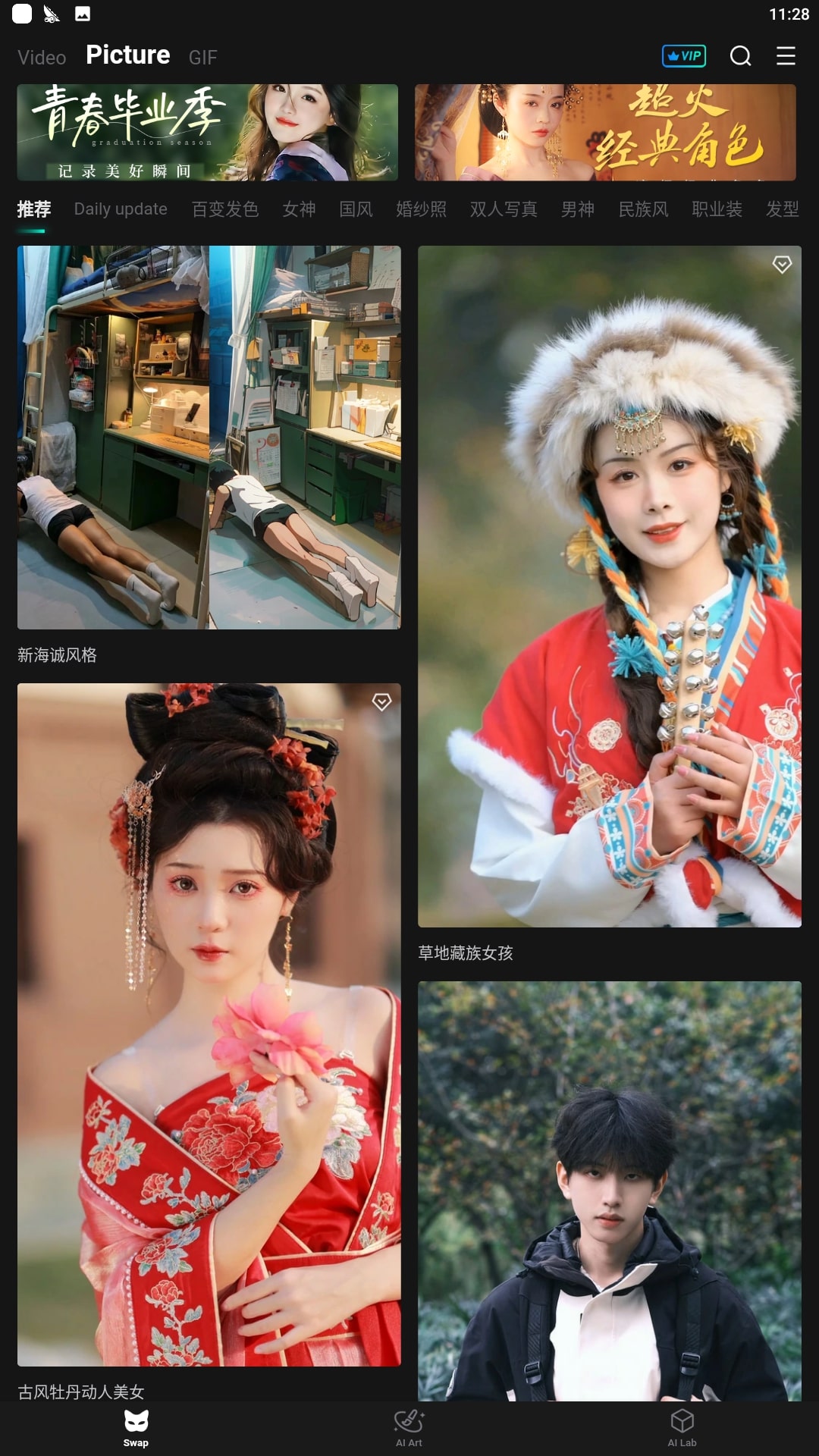This screenshot has width=819, height=1456.
Task: Open the 草地藏族女孩 template
Action: click(609, 586)
